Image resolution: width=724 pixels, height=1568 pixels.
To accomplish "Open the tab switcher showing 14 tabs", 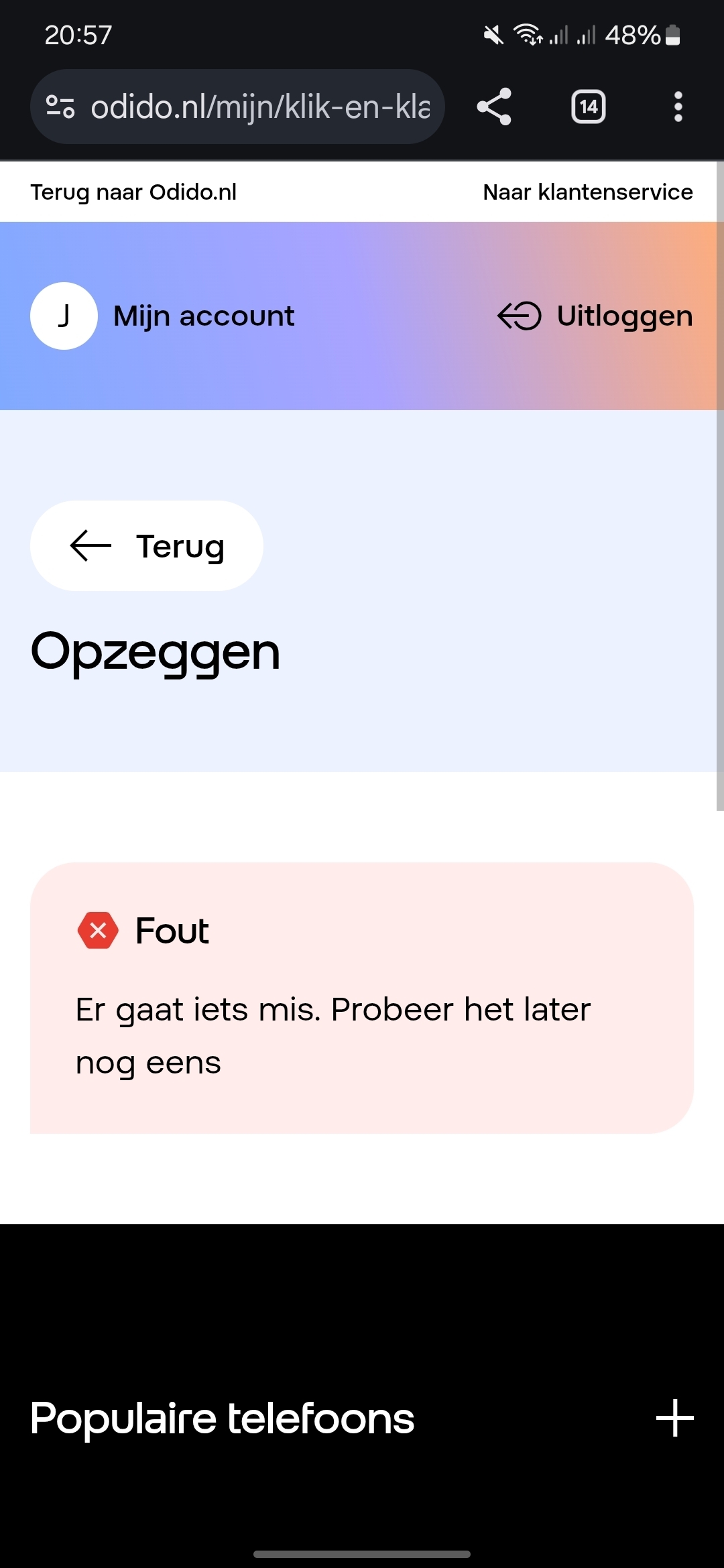I will pyautogui.click(x=588, y=107).
